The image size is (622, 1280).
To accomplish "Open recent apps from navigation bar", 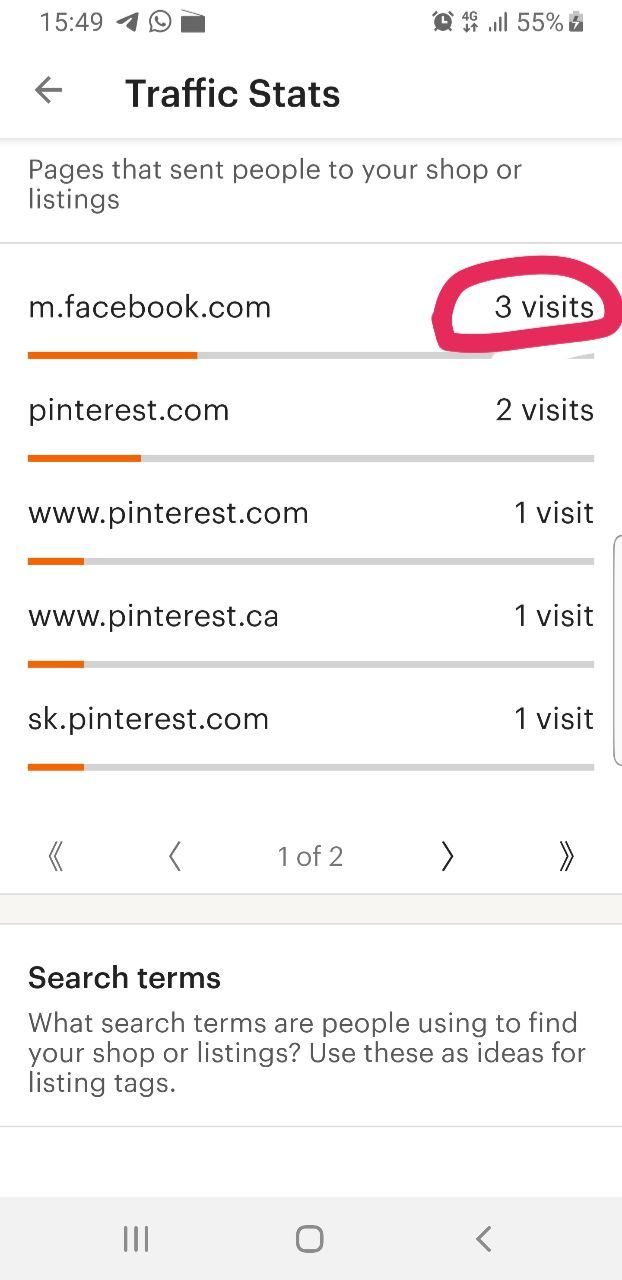I will [x=136, y=1239].
